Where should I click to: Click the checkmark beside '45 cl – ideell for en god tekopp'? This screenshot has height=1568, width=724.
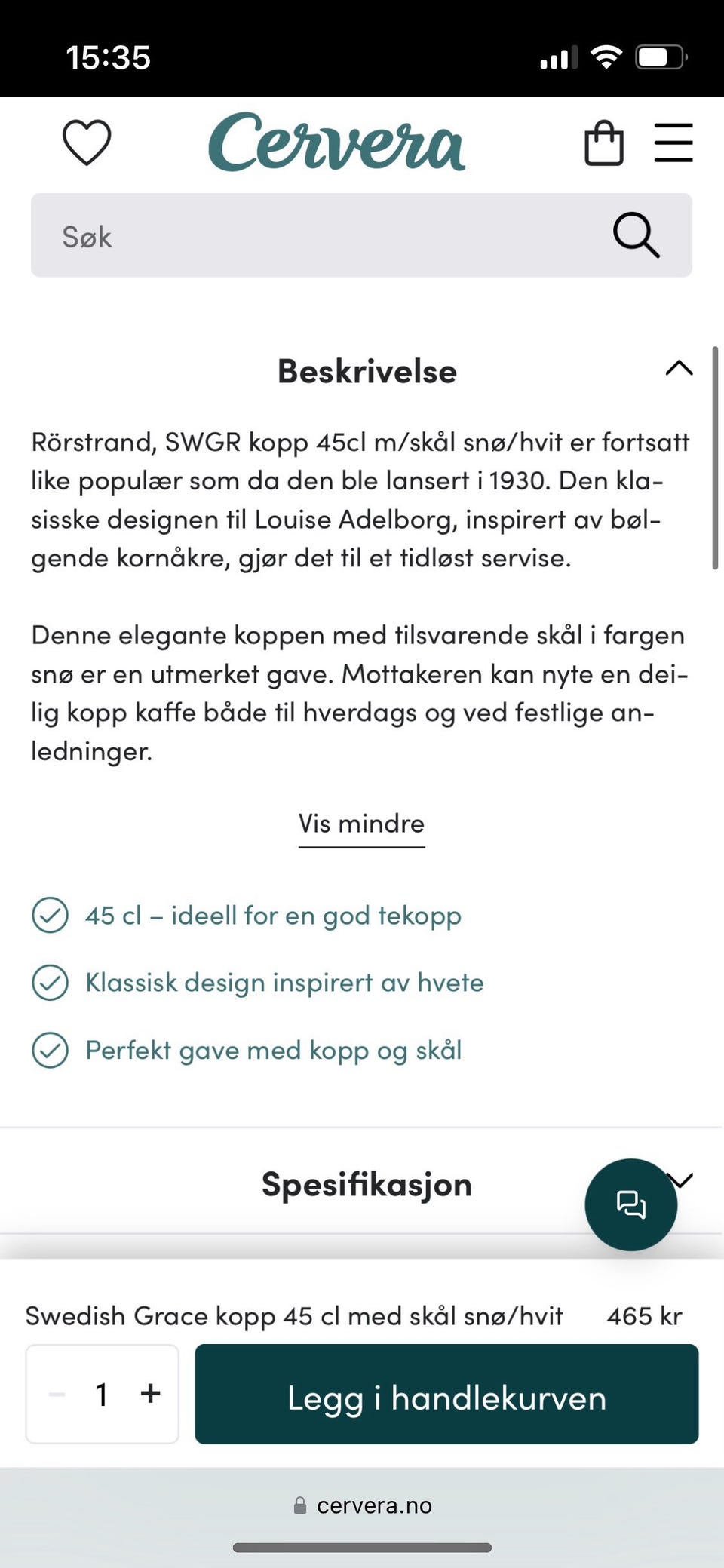pos(49,915)
